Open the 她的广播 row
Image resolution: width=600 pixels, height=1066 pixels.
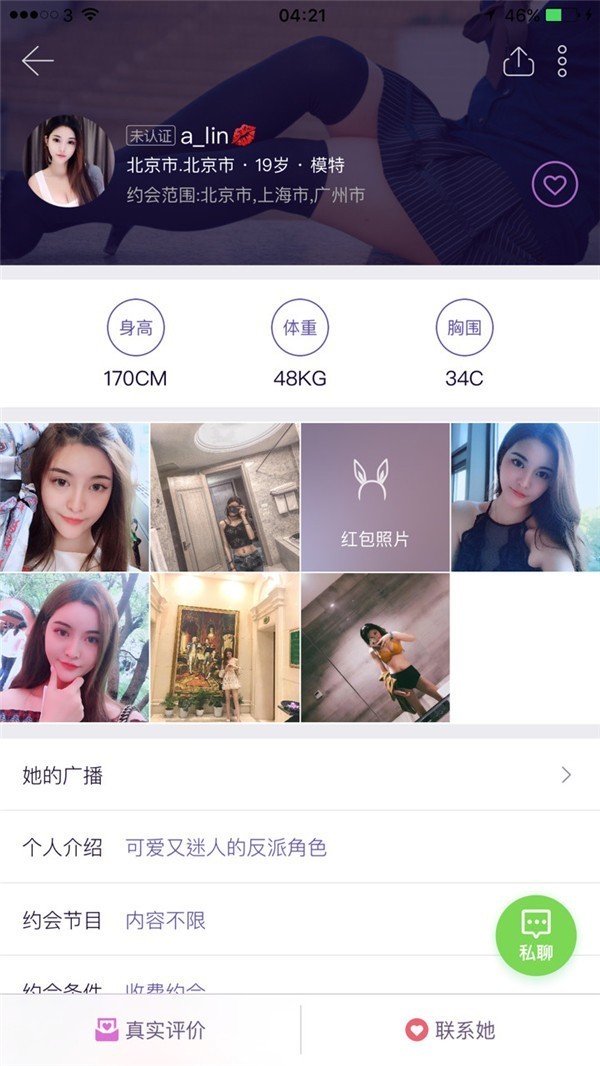[x=300, y=775]
